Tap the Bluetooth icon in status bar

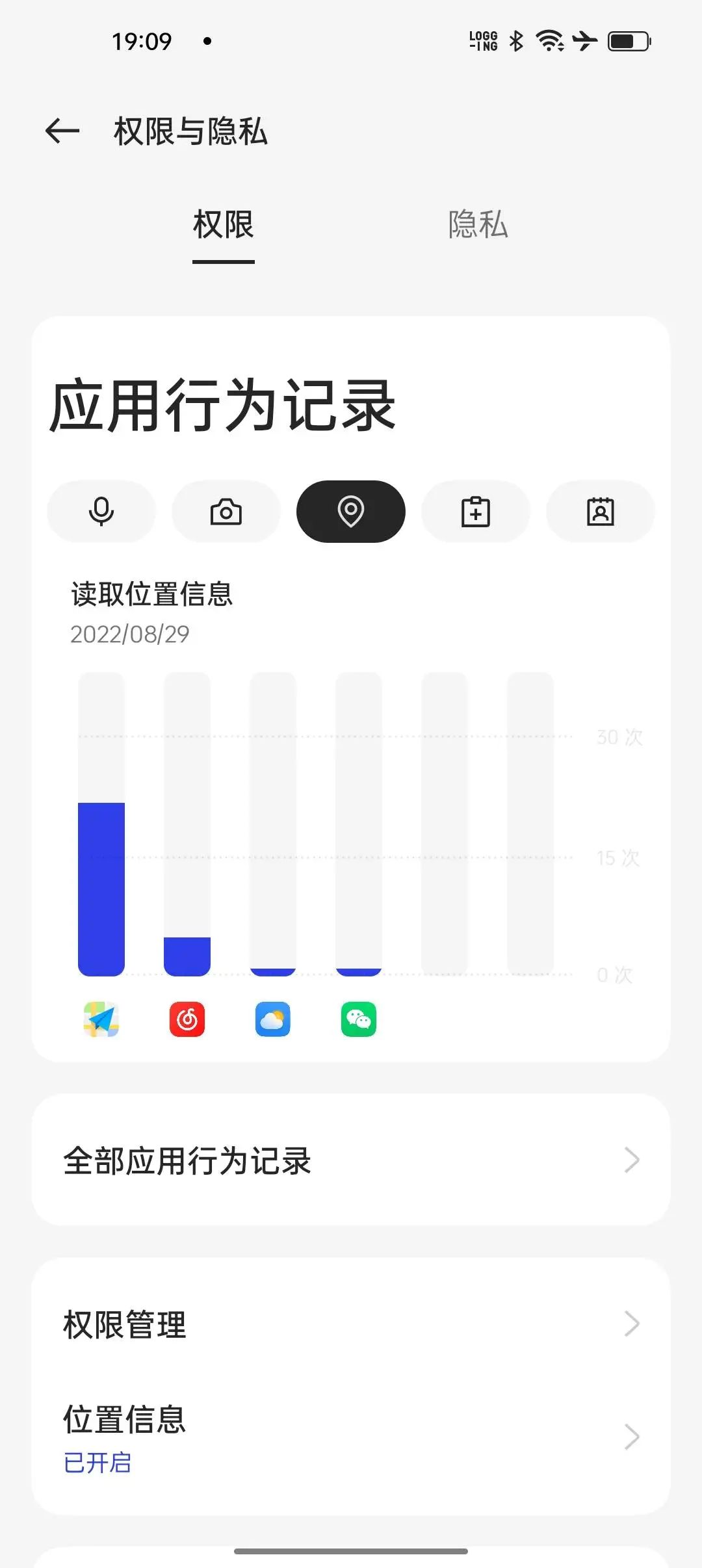tap(516, 41)
